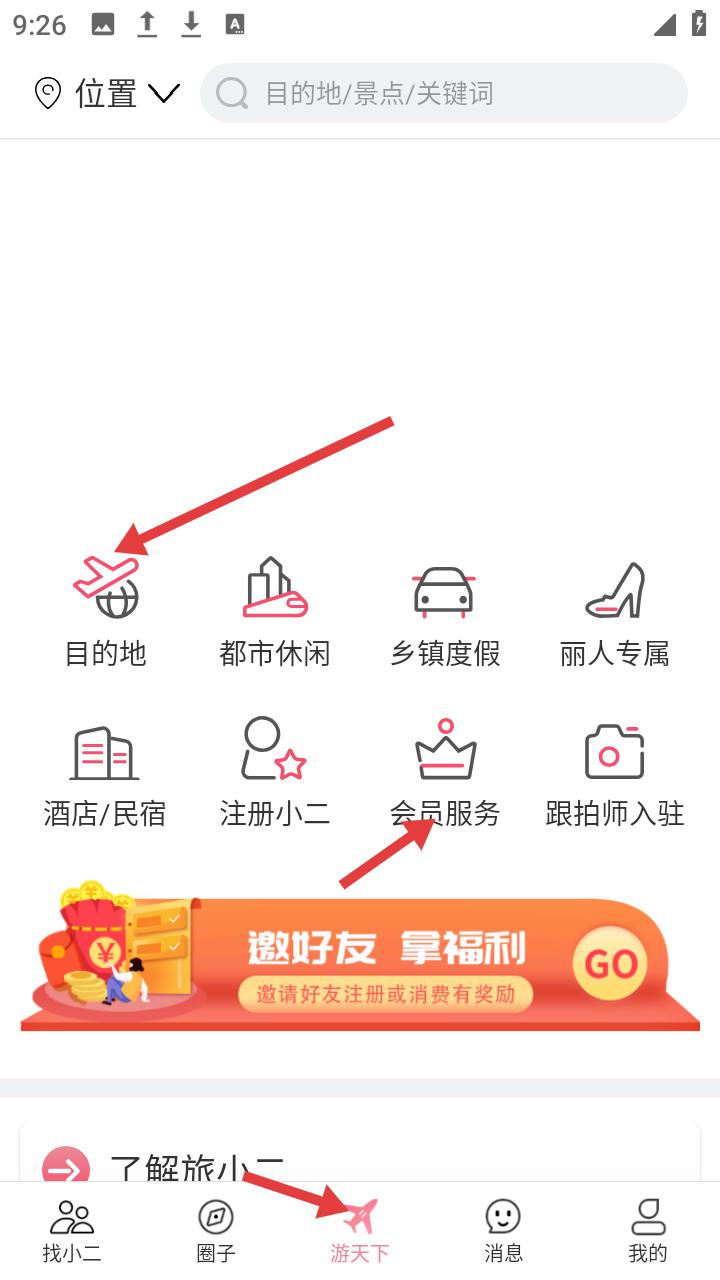Open 跟拍师入驻
This screenshot has width=720, height=1280.
pyautogui.click(x=615, y=772)
